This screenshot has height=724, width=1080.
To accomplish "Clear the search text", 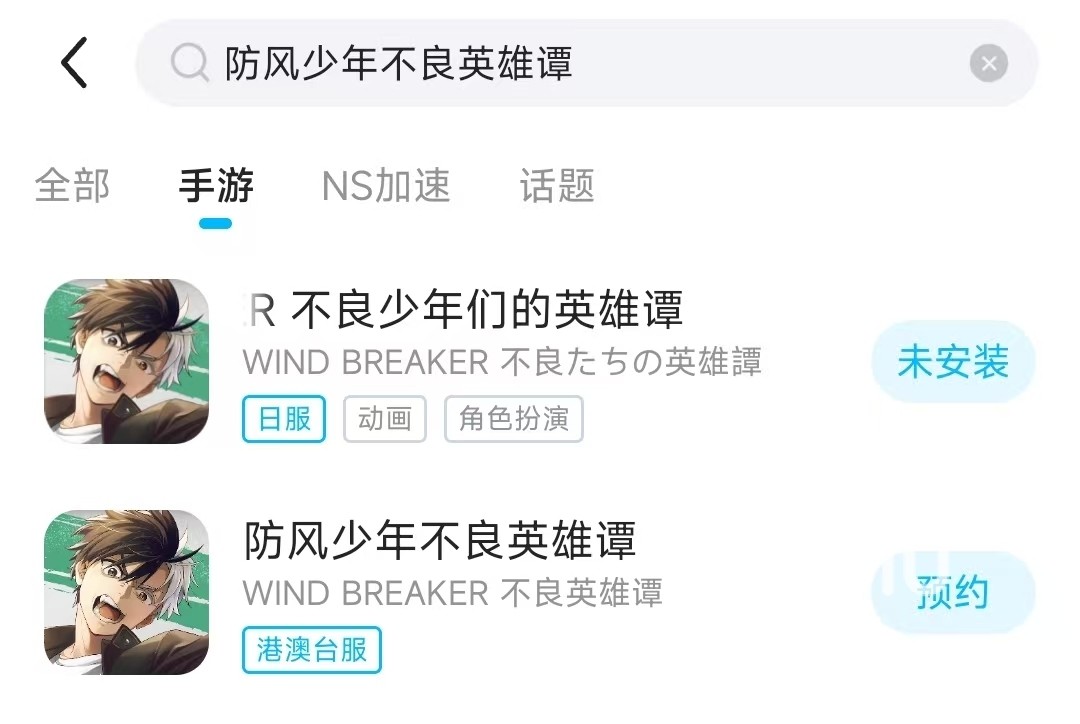I will 988,65.
